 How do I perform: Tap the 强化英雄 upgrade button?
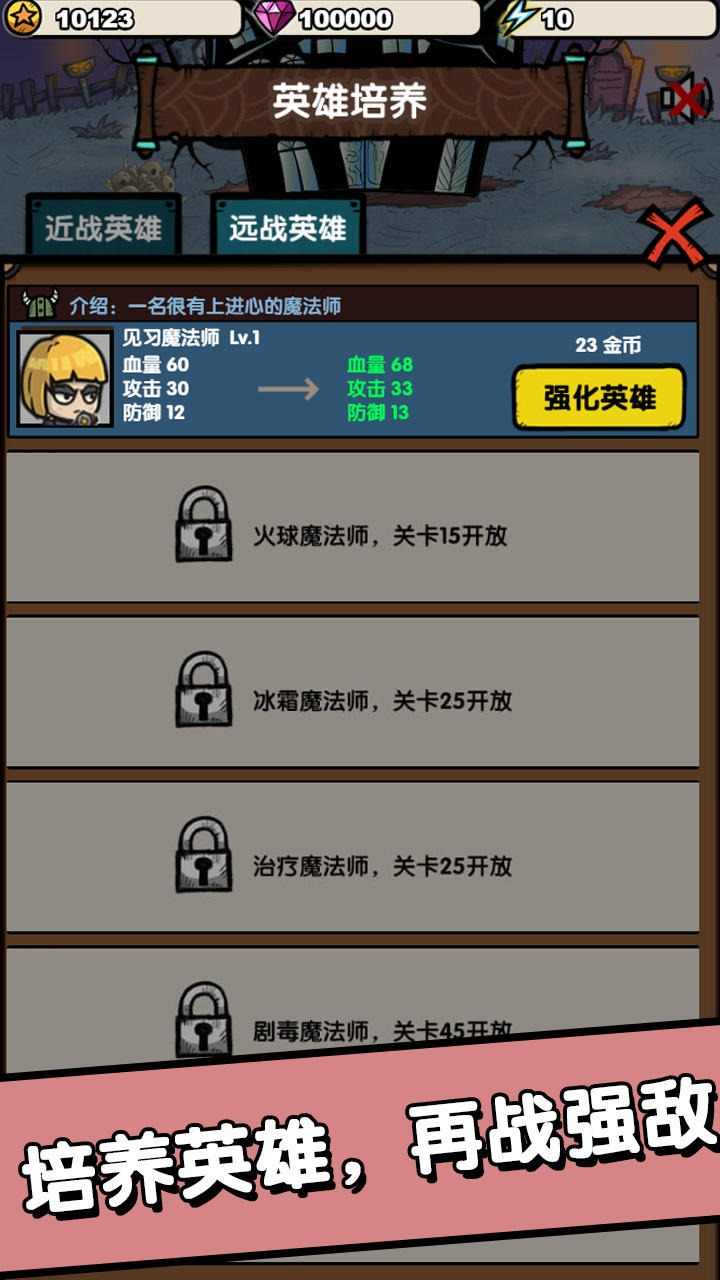pos(599,398)
